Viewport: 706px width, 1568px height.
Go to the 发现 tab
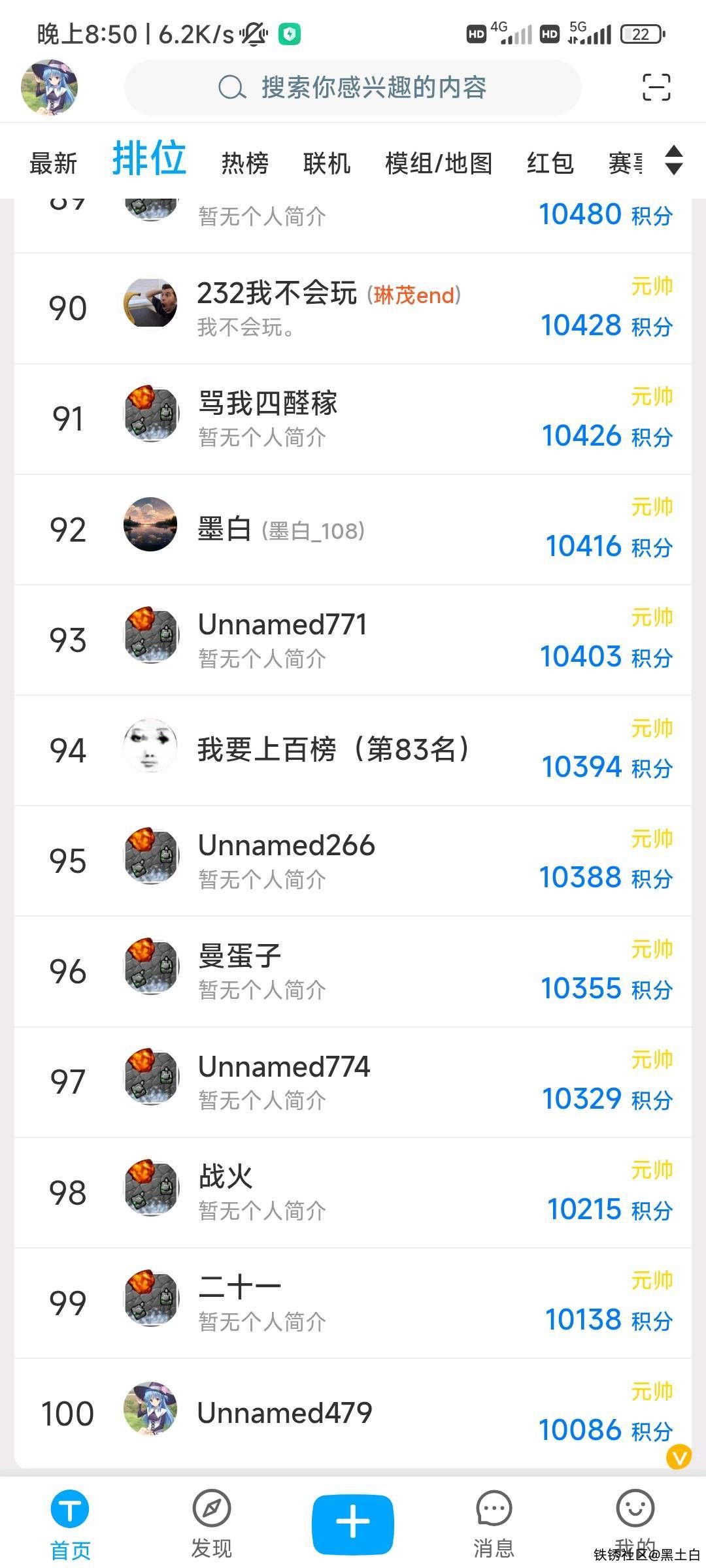click(212, 1524)
